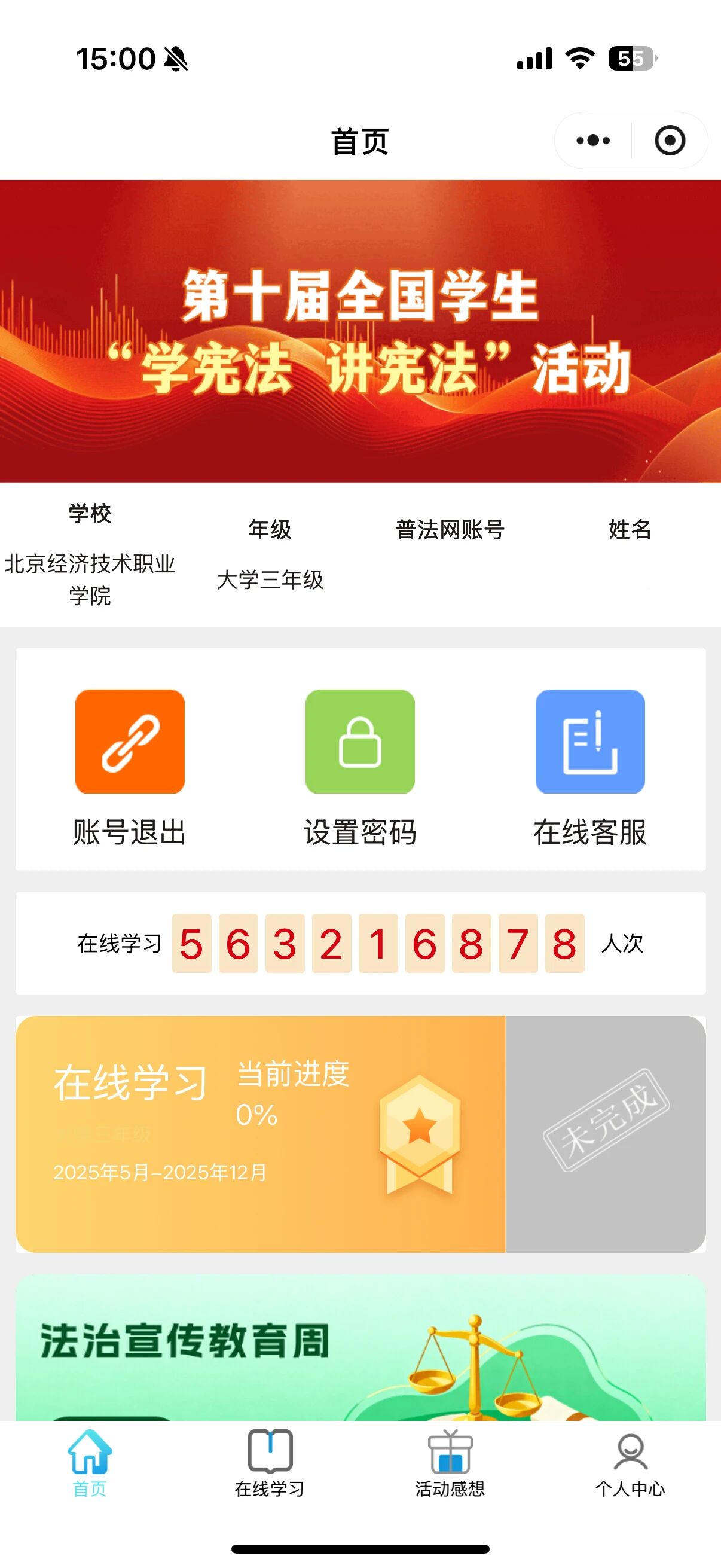
Task: Open the 在线学习 progress card
Action: tap(261, 1133)
